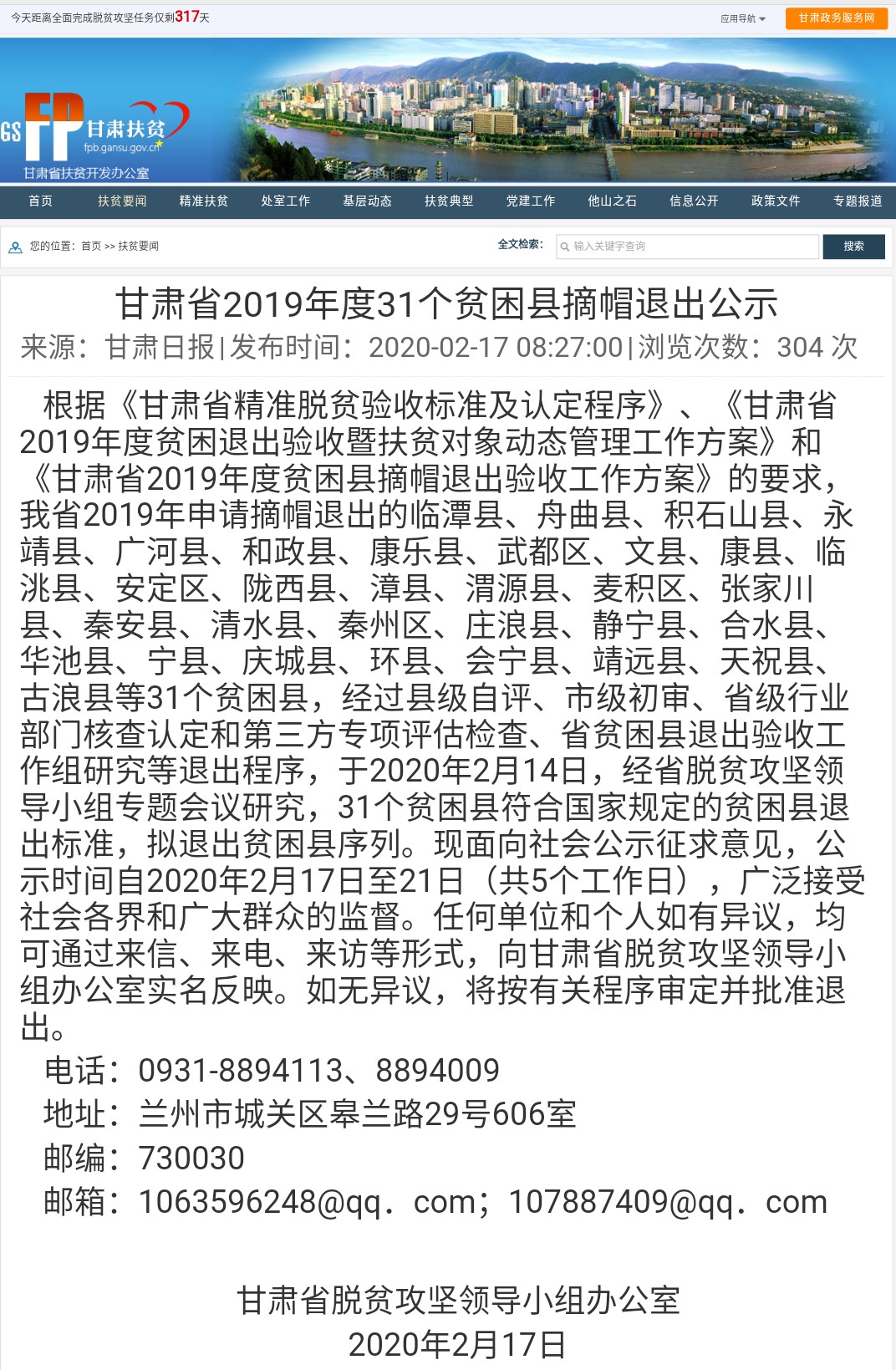
Task: Open the 甘肃政务服务网 button
Action: [x=836, y=18]
